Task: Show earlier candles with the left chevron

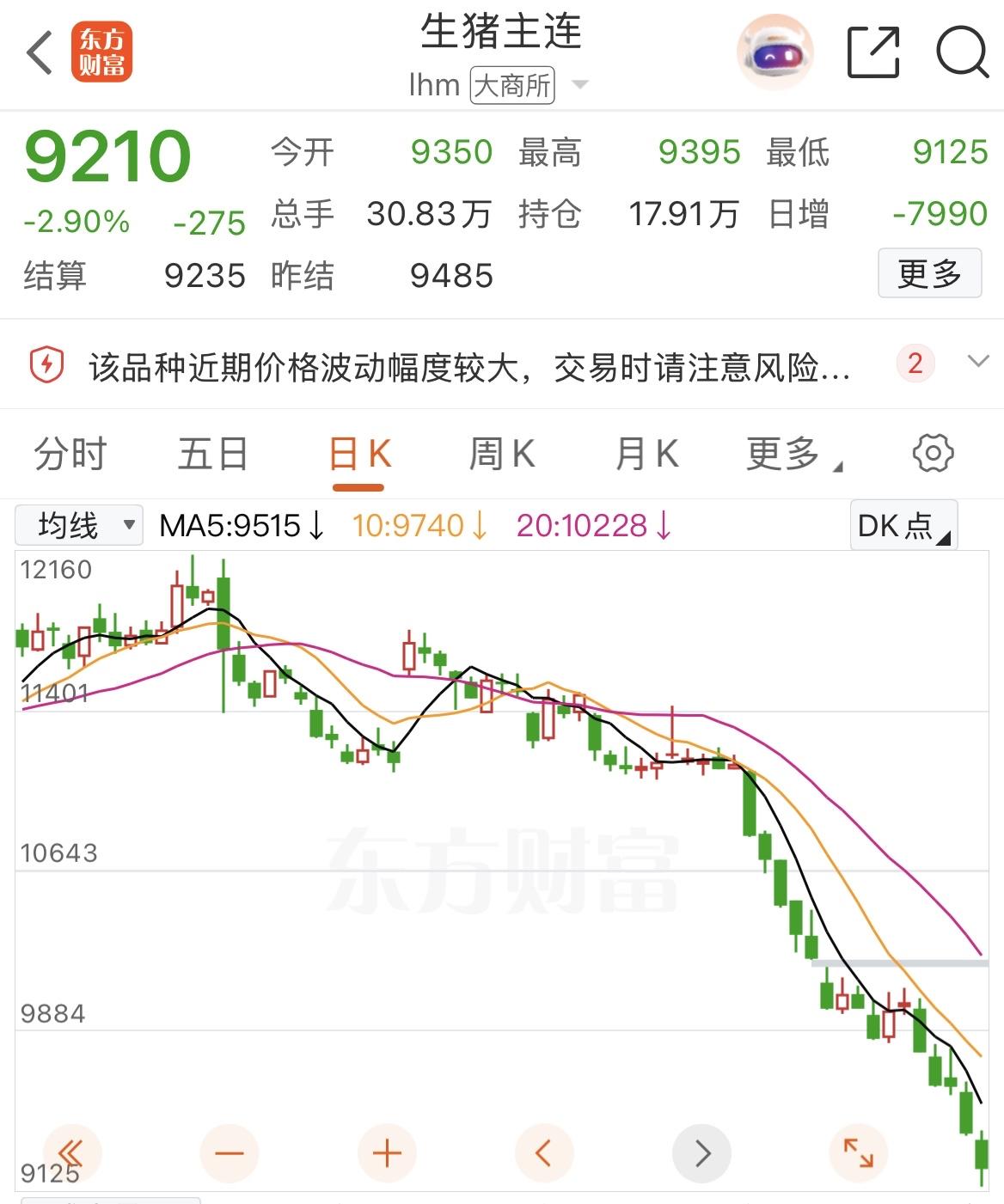Action: coord(544,1153)
